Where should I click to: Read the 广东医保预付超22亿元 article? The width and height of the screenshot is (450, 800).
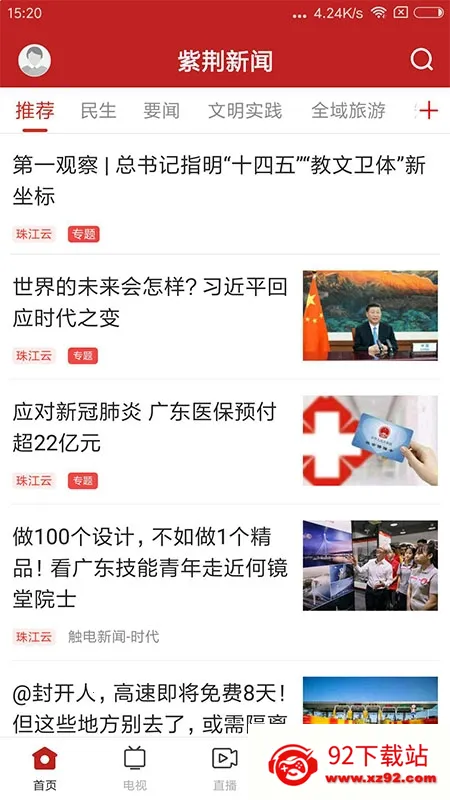pyautogui.click(x=225, y=442)
